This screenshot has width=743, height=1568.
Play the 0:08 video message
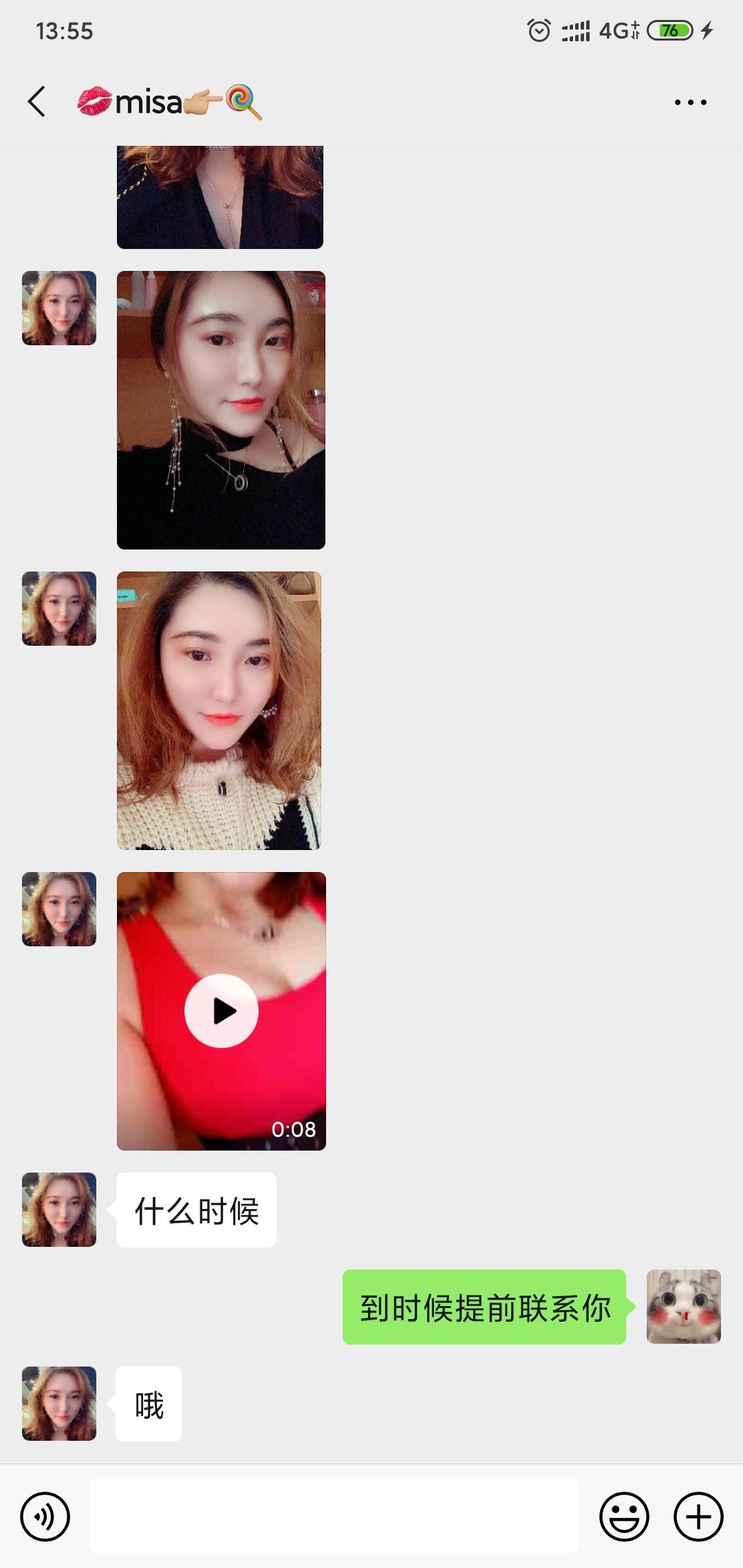point(221,1011)
